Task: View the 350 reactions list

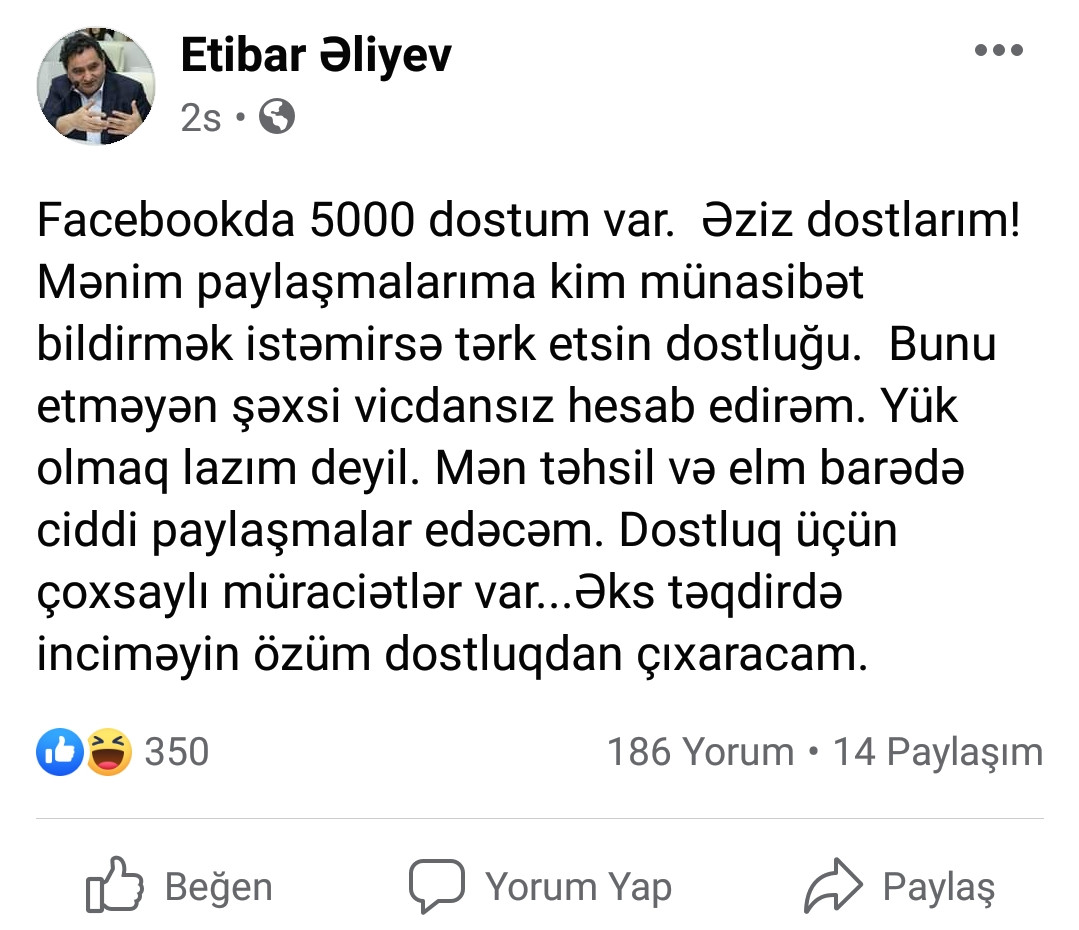Action: point(123,752)
